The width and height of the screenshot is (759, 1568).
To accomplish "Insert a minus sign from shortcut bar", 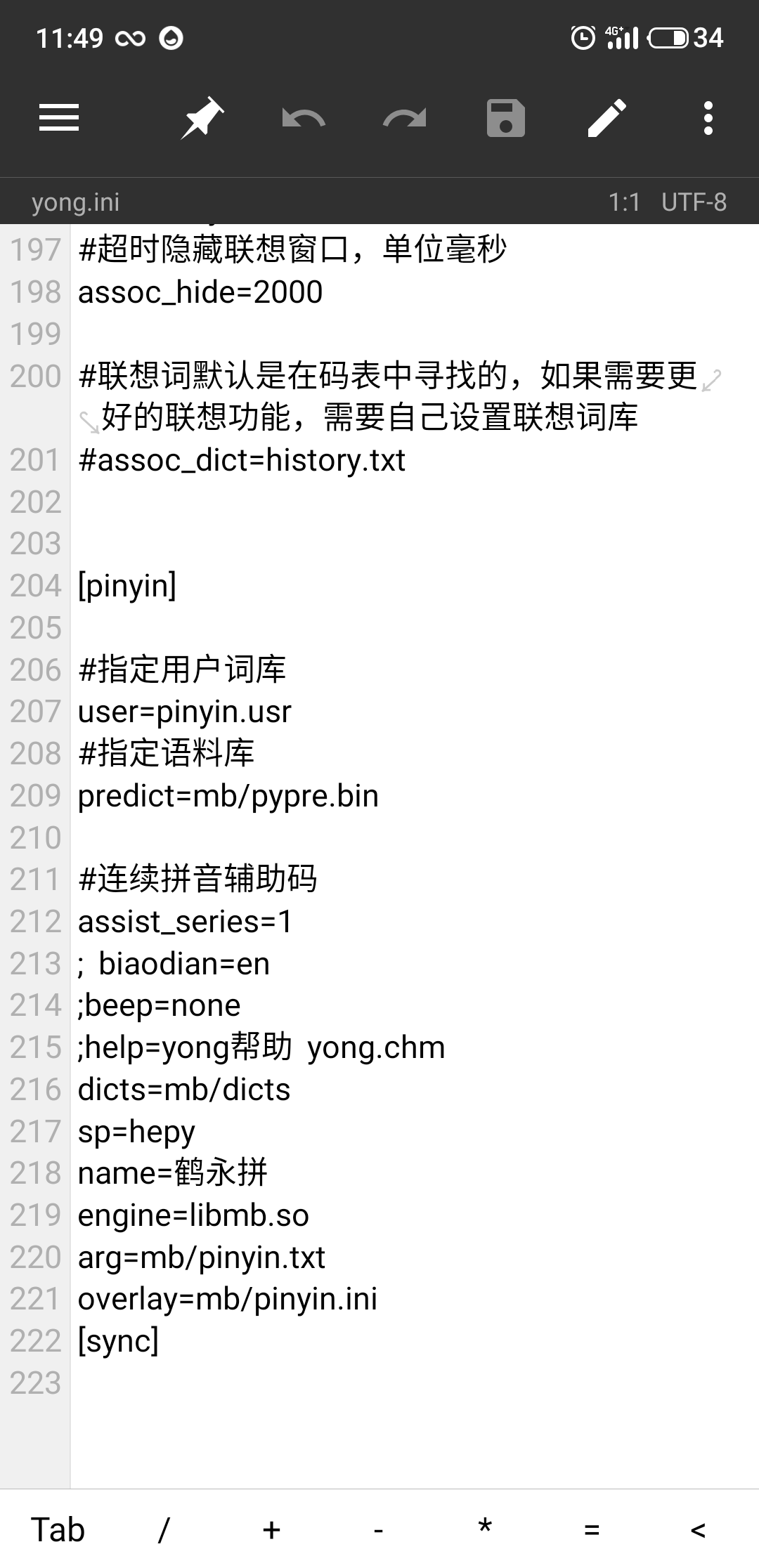I will [x=378, y=1529].
